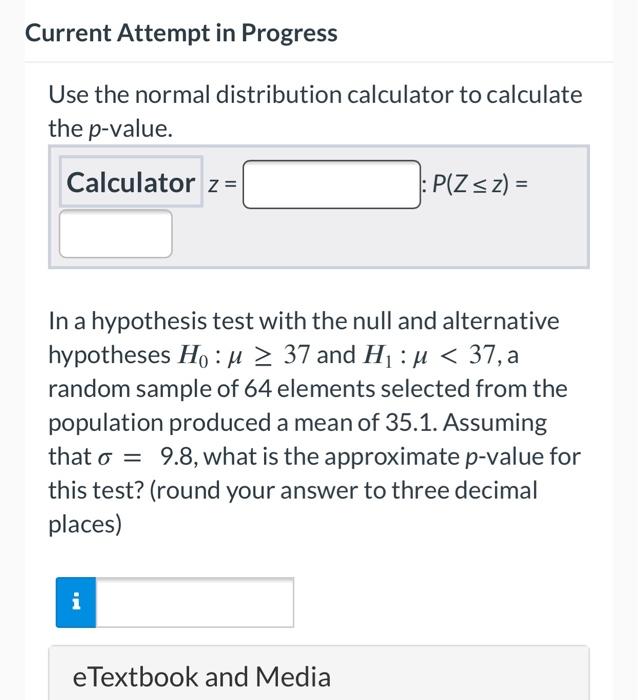
Task: Expand eTextbook and Media
Action: pyautogui.click(x=202, y=676)
